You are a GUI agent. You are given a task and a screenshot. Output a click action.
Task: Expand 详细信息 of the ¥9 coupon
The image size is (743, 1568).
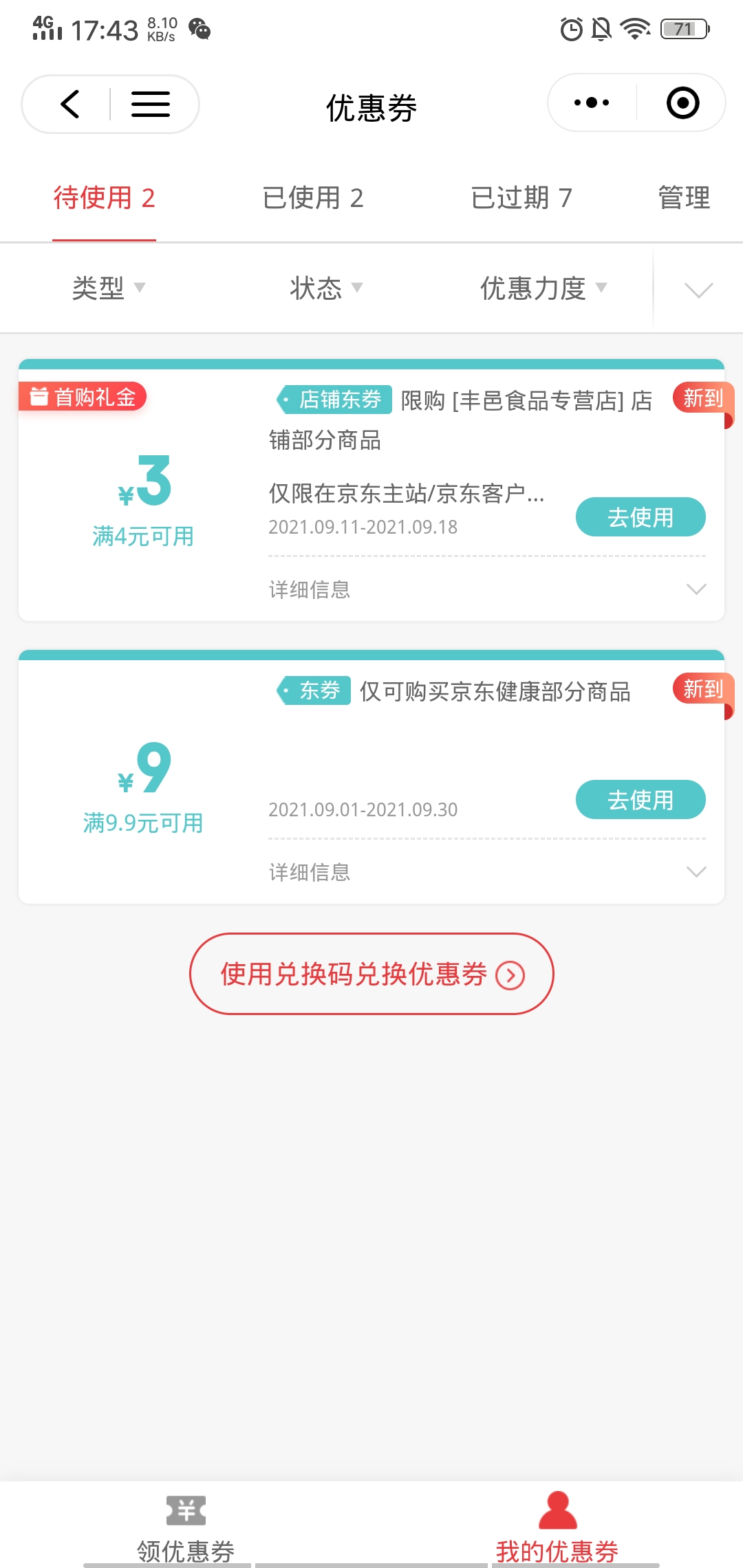pos(486,872)
